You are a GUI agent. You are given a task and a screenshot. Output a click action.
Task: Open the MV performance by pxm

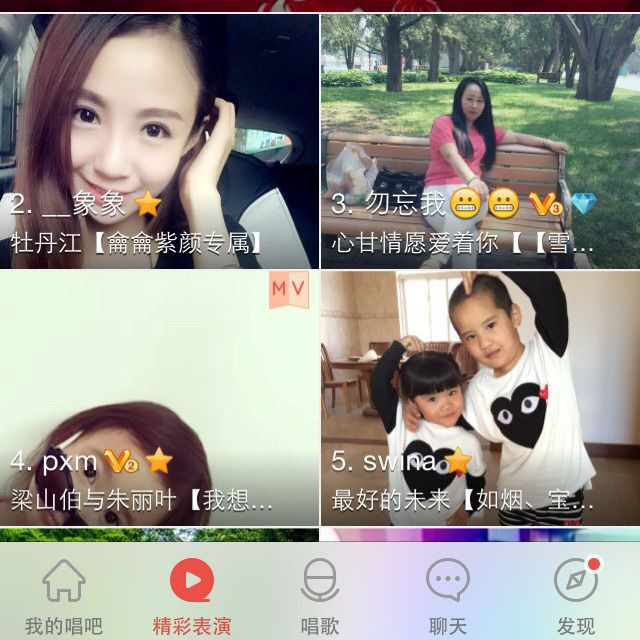click(159, 398)
